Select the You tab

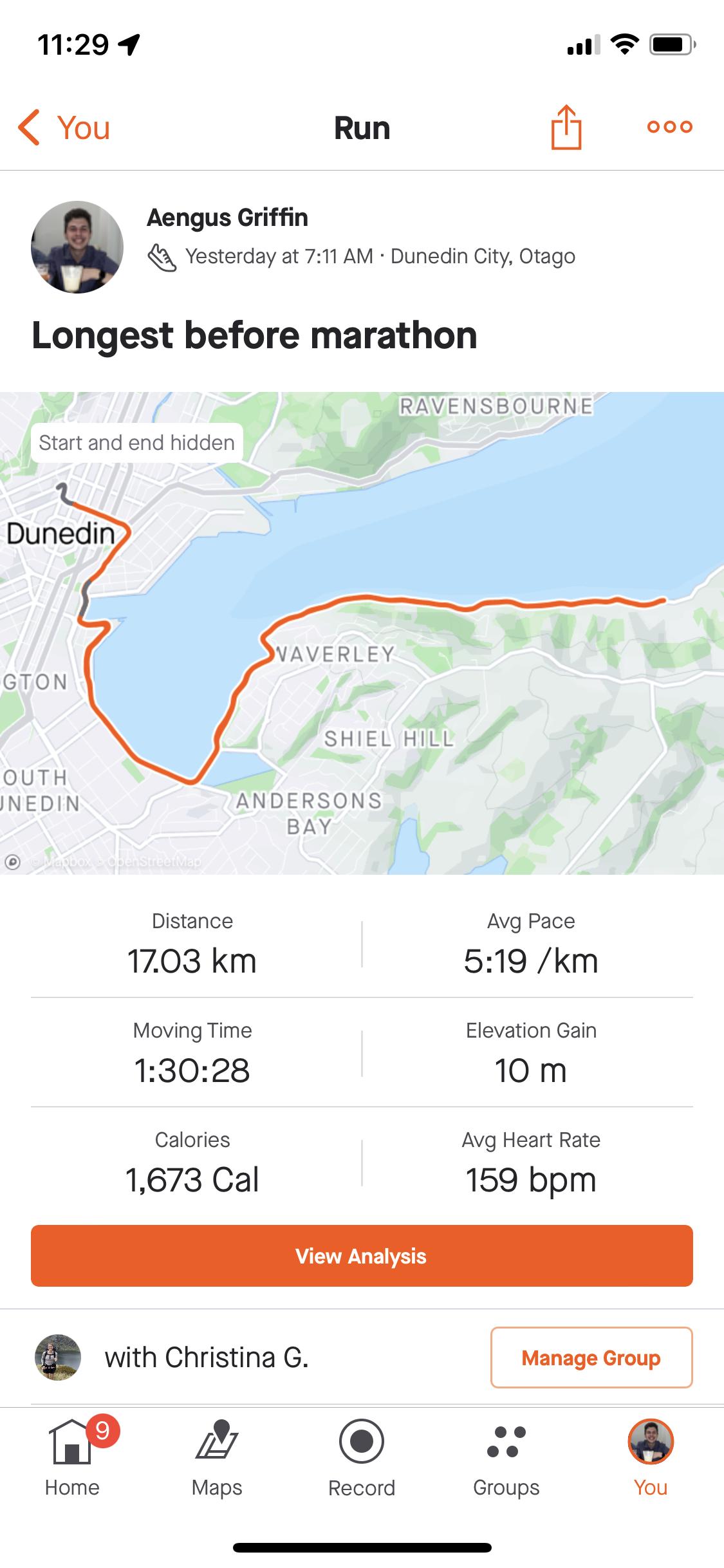(x=651, y=1459)
